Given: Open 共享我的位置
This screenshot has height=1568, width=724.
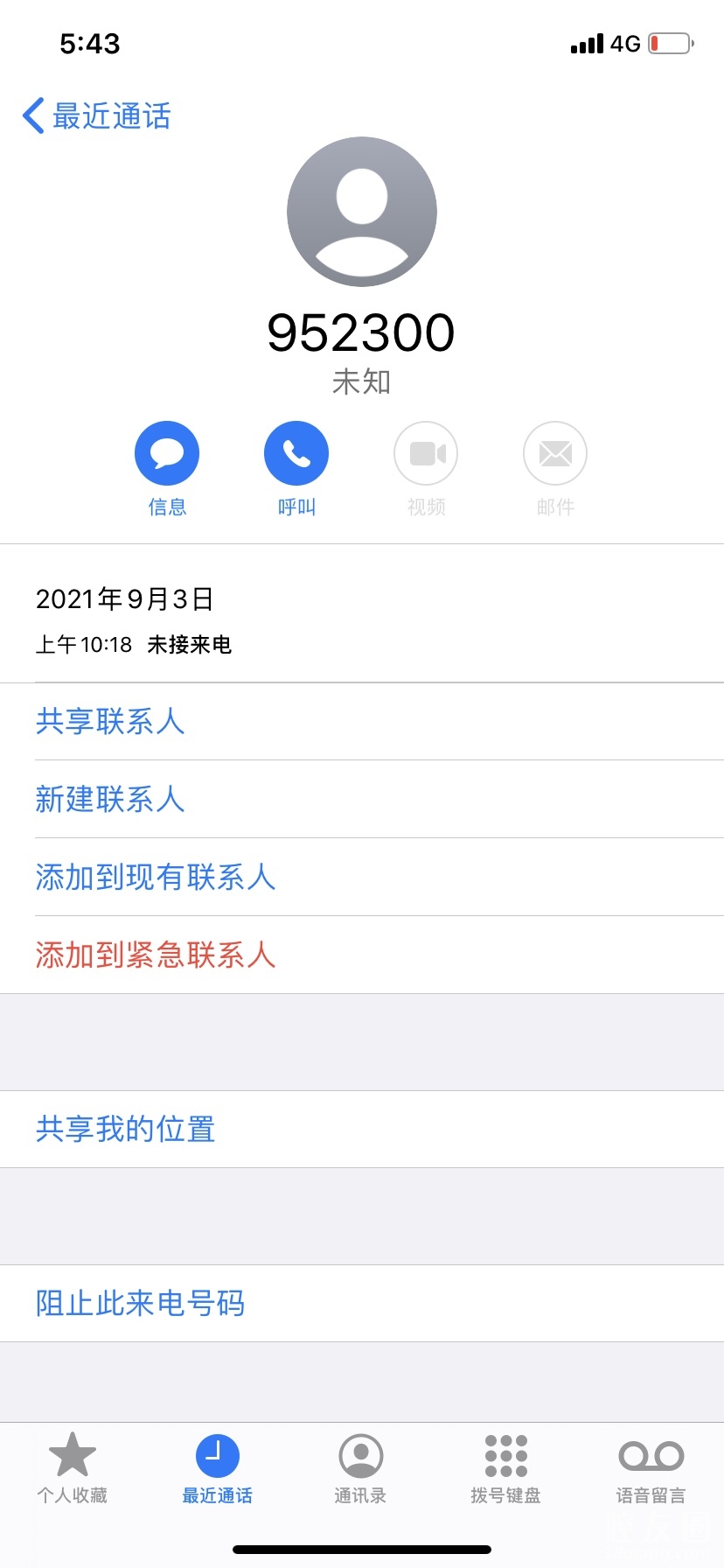Looking at the screenshot, I should (126, 1130).
